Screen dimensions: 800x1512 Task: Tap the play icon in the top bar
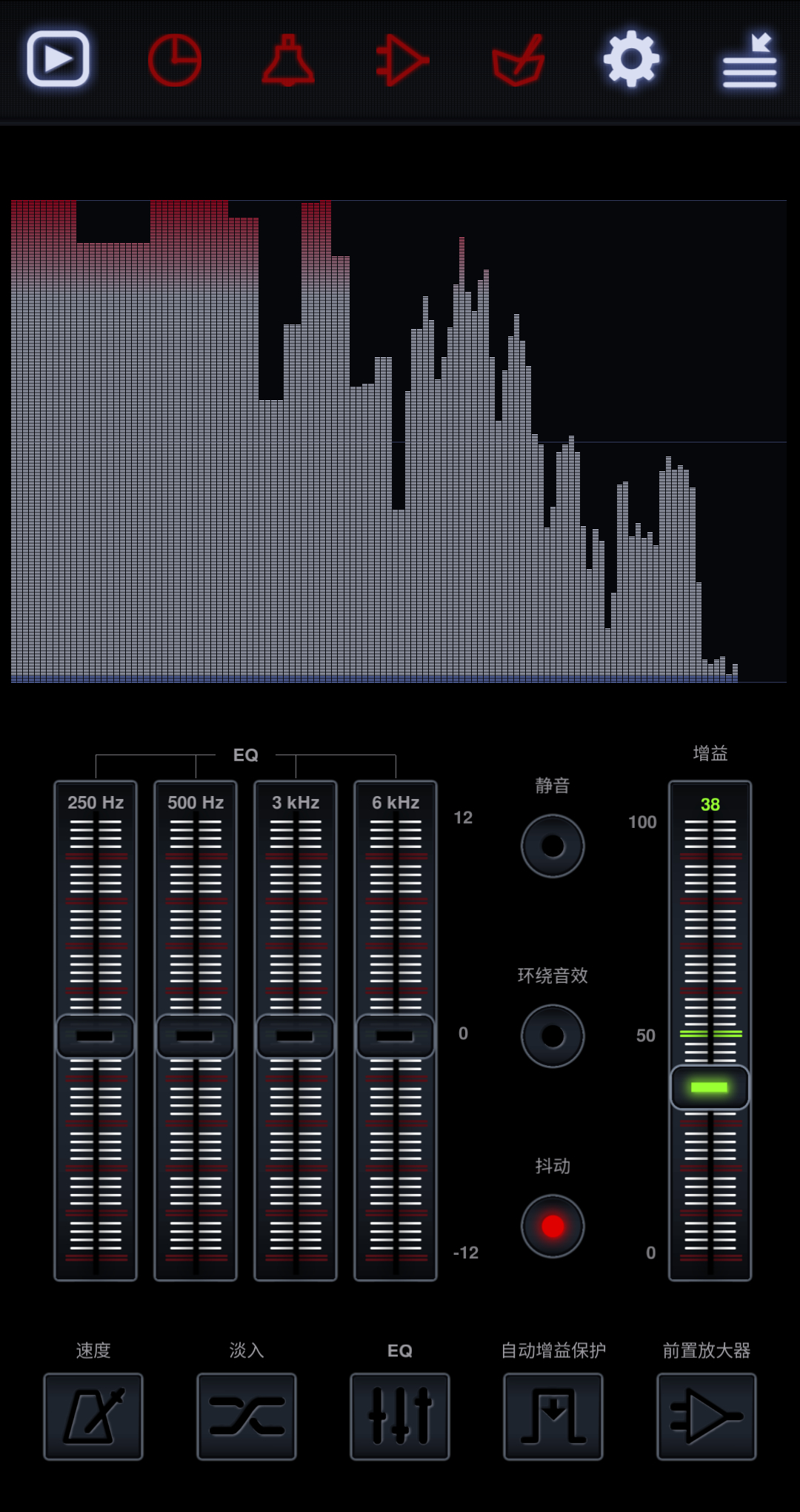point(59,59)
